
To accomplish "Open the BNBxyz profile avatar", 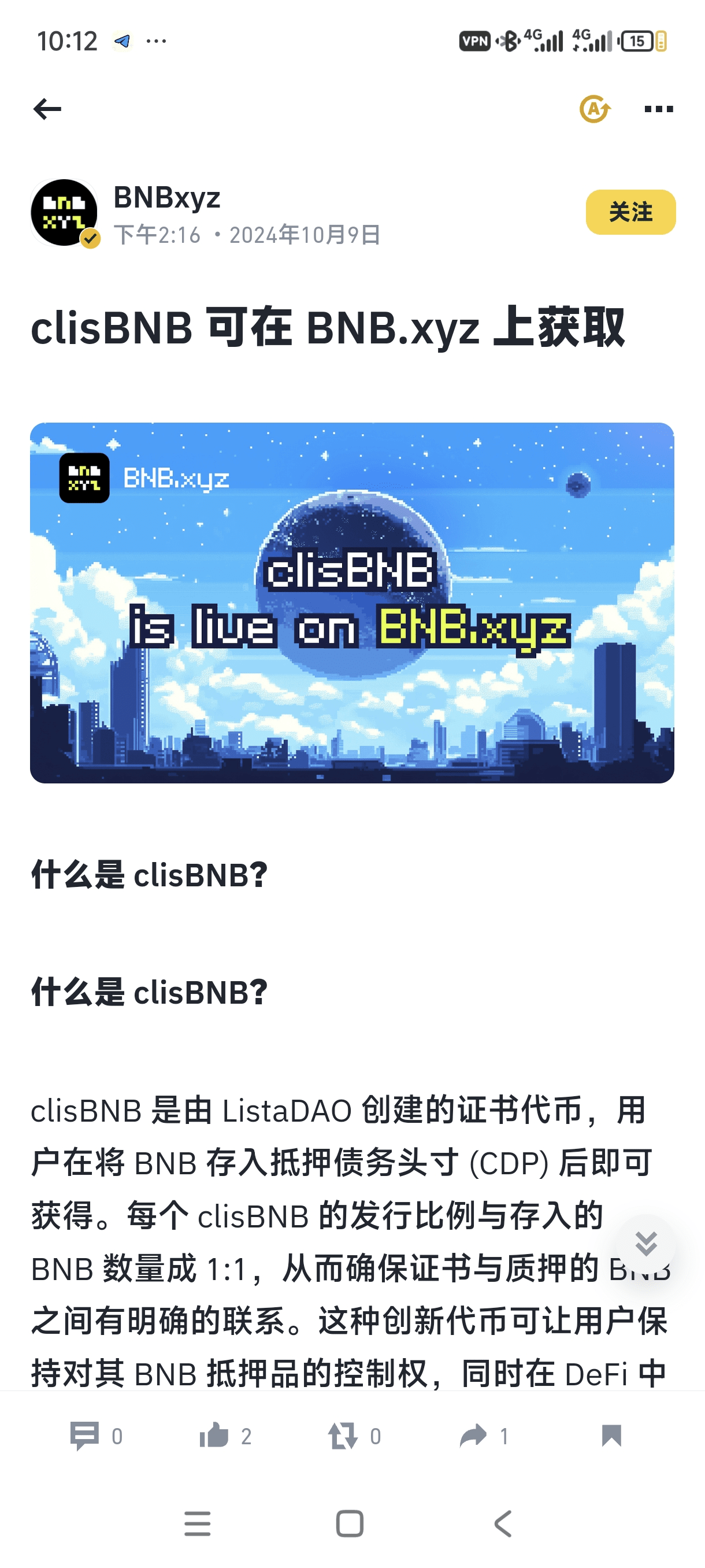I will 65,212.
